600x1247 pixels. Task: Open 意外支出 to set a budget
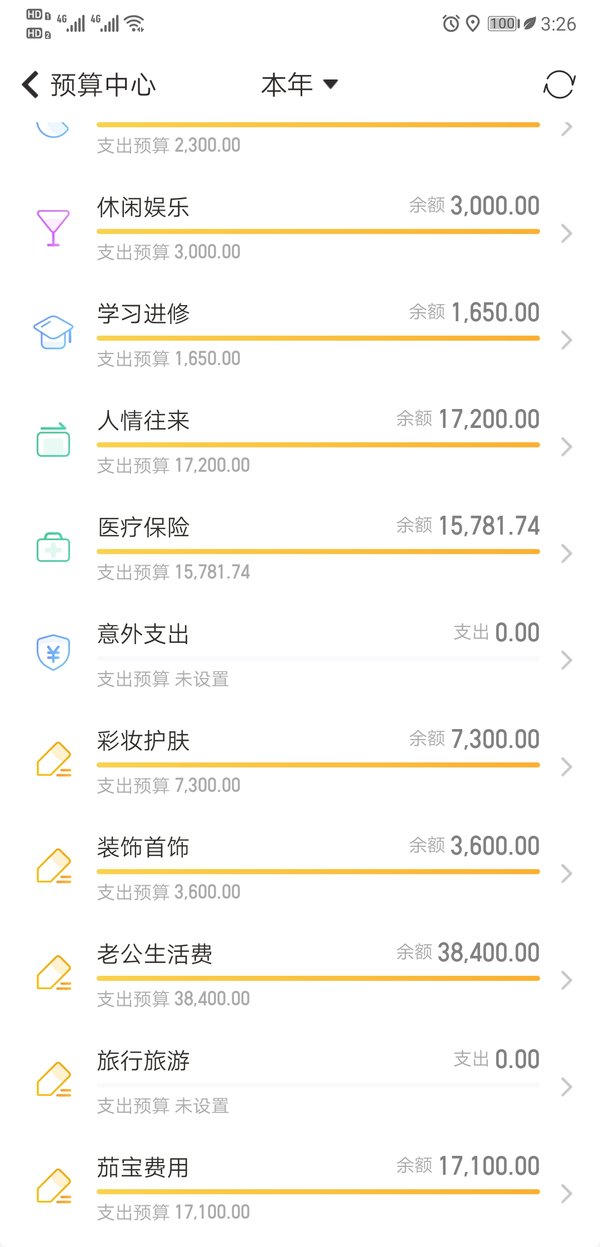tap(300, 655)
